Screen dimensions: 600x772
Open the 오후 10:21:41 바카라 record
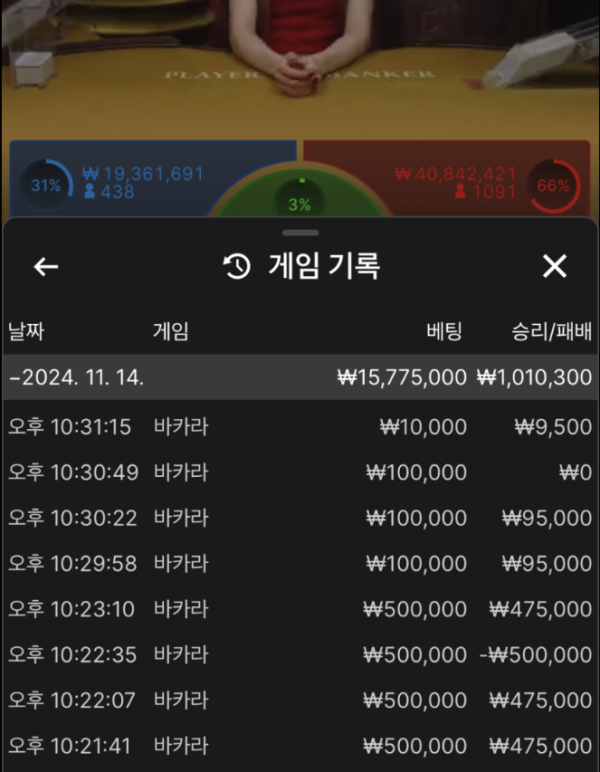pyautogui.click(x=300, y=746)
